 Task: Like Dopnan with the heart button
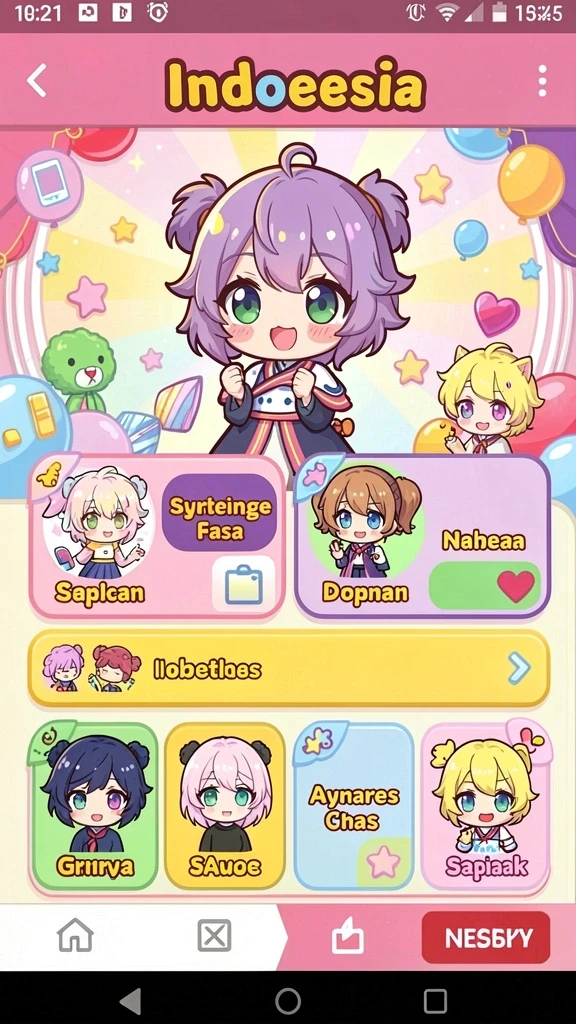click(485, 586)
